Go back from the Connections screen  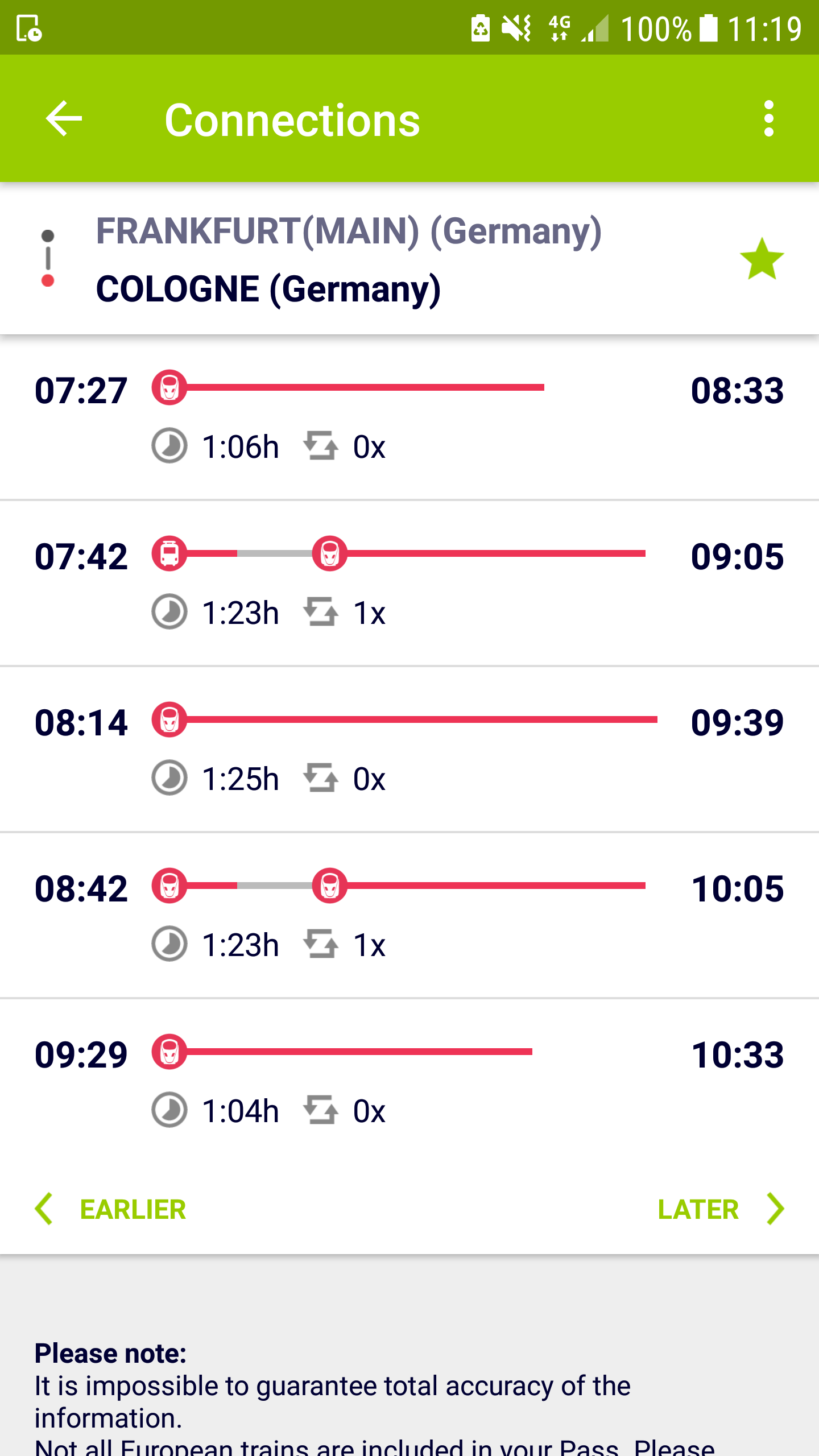click(64, 119)
